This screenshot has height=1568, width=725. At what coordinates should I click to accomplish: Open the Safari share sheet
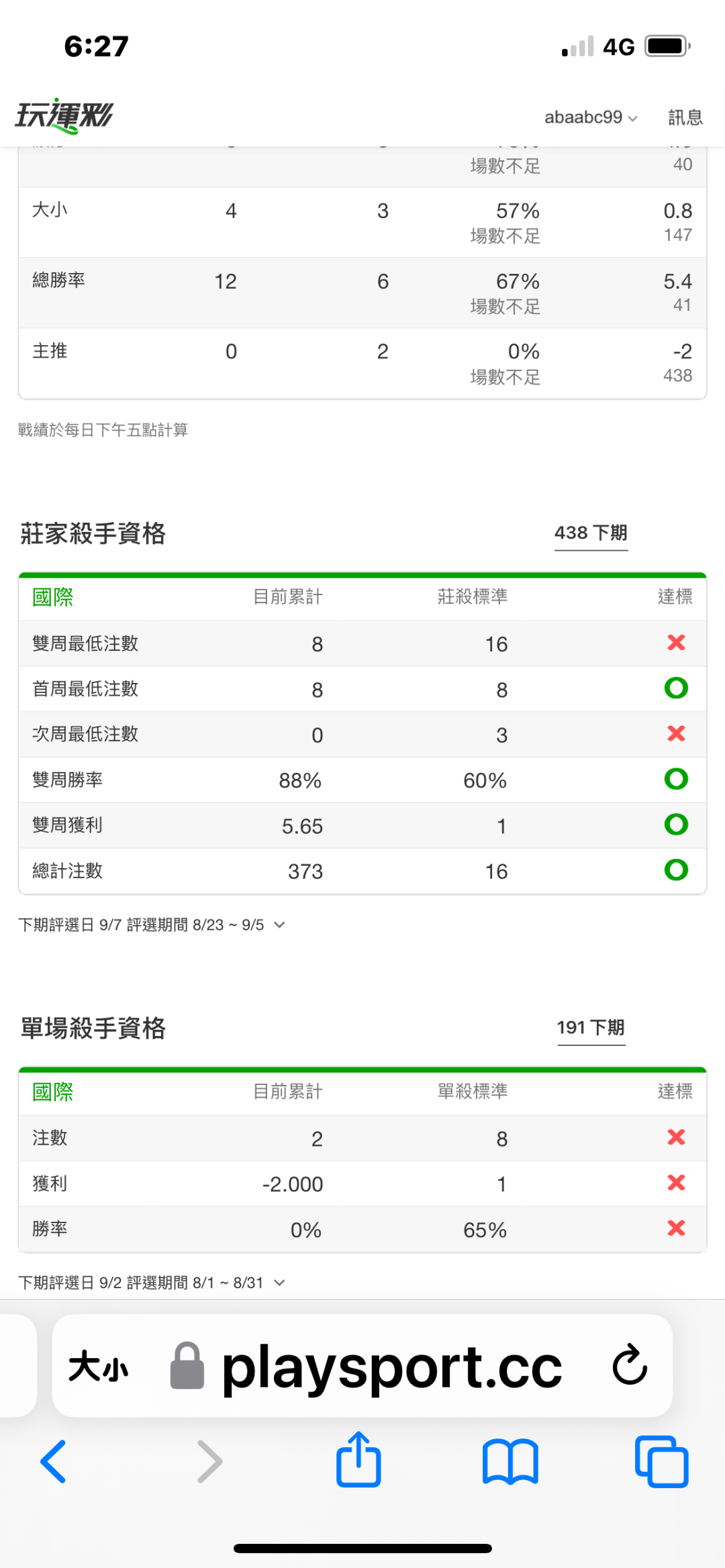click(x=358, y=1459)
